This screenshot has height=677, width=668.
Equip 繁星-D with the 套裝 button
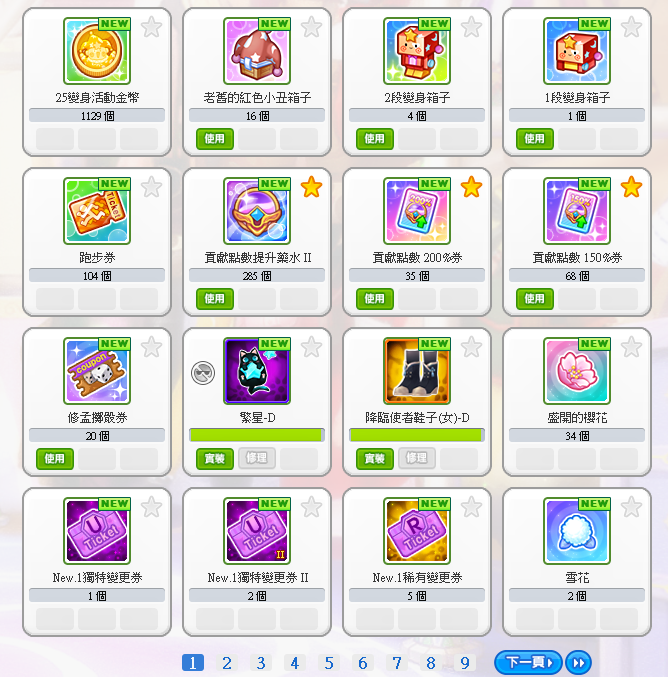214,459
